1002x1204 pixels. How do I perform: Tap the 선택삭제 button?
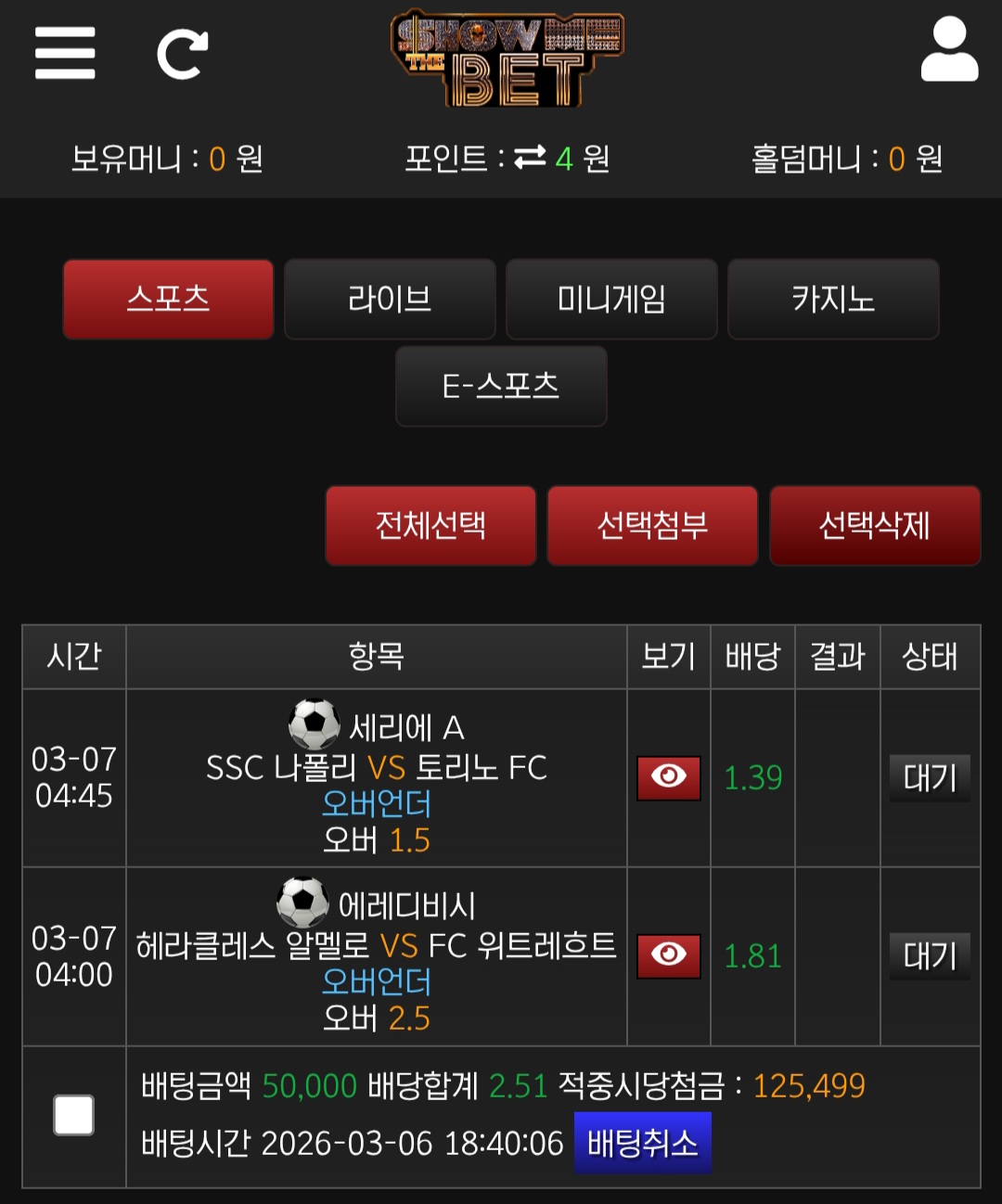pyautogui.click(x=874, y=526)
